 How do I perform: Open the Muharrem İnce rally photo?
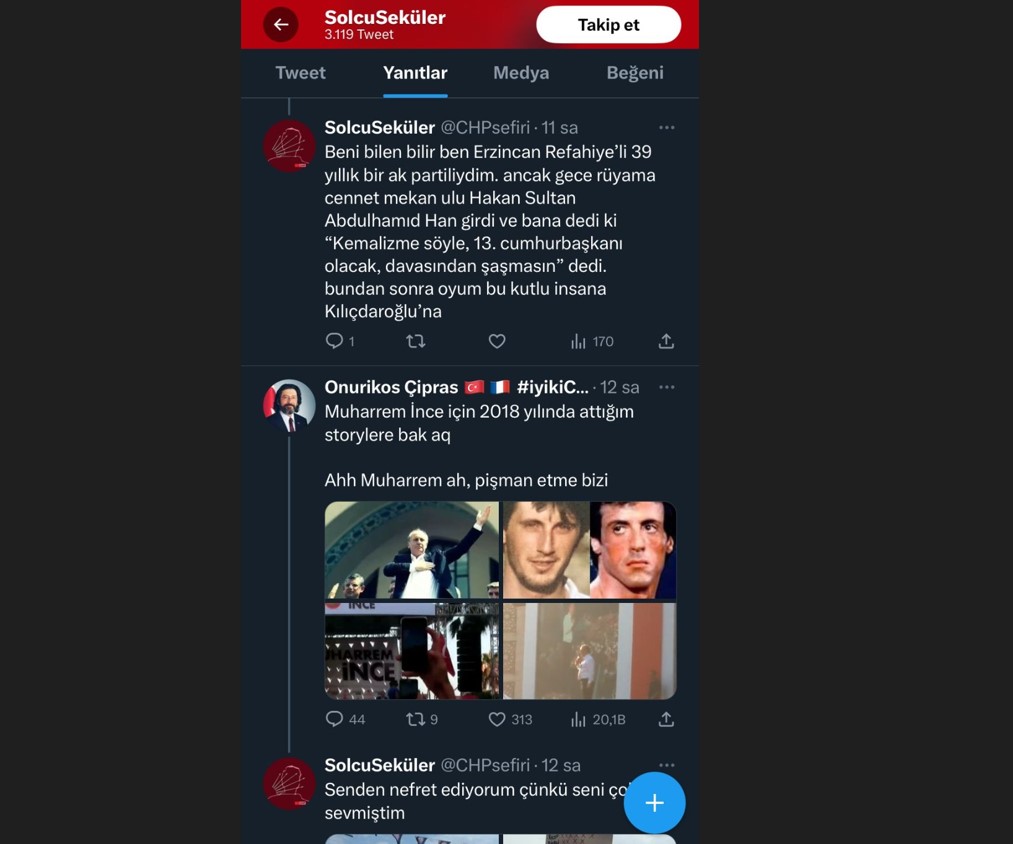[411, 550]
